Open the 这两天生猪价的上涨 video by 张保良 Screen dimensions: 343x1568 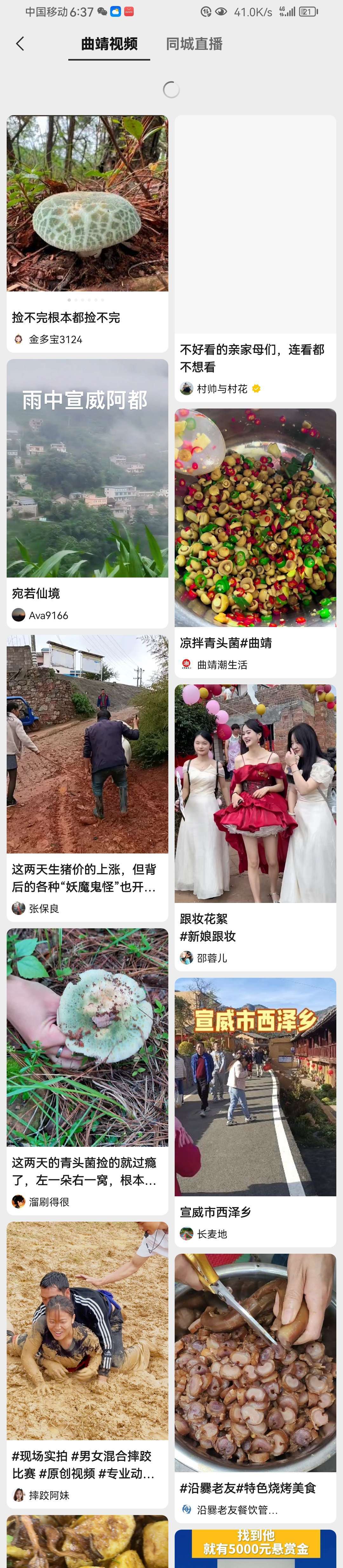tap(87, 778)
